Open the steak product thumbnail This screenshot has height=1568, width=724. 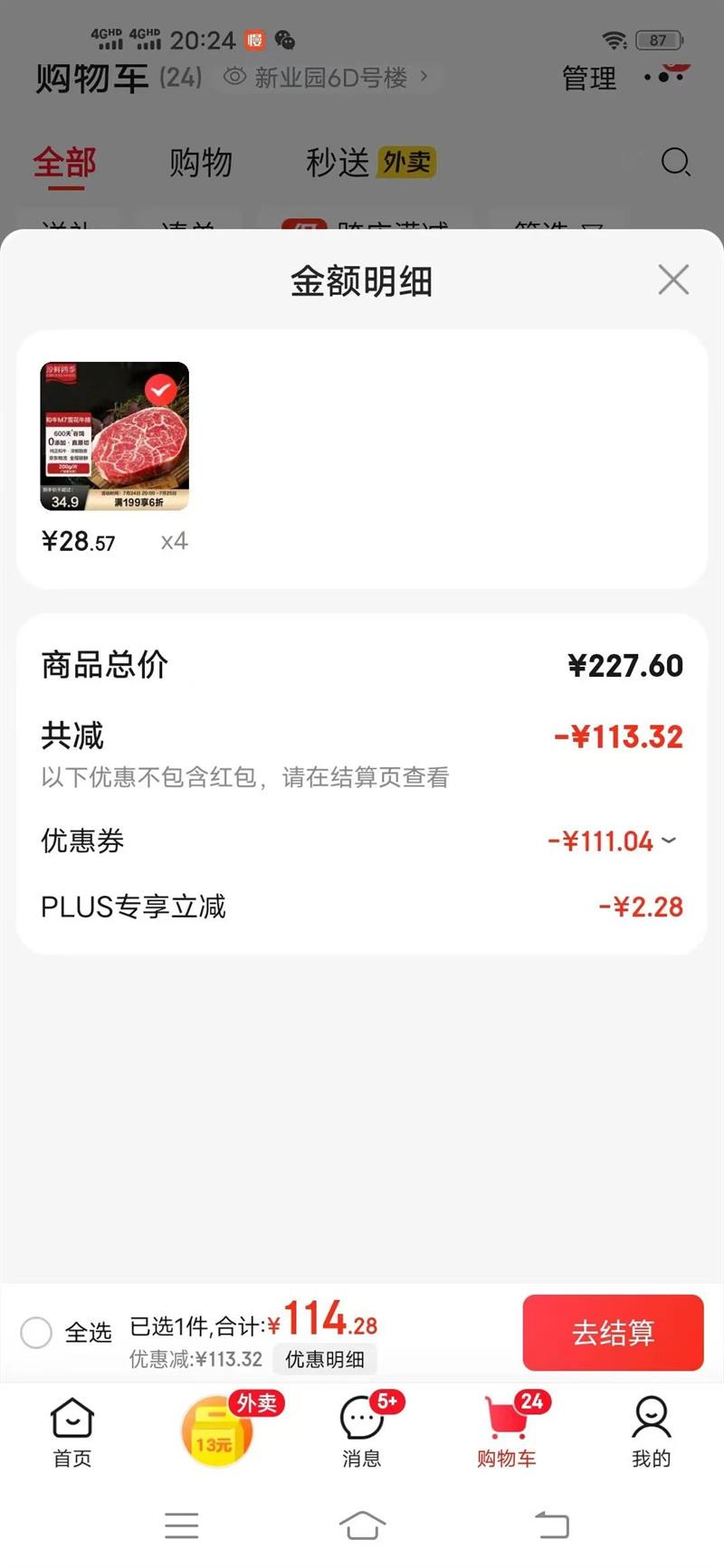115,436
